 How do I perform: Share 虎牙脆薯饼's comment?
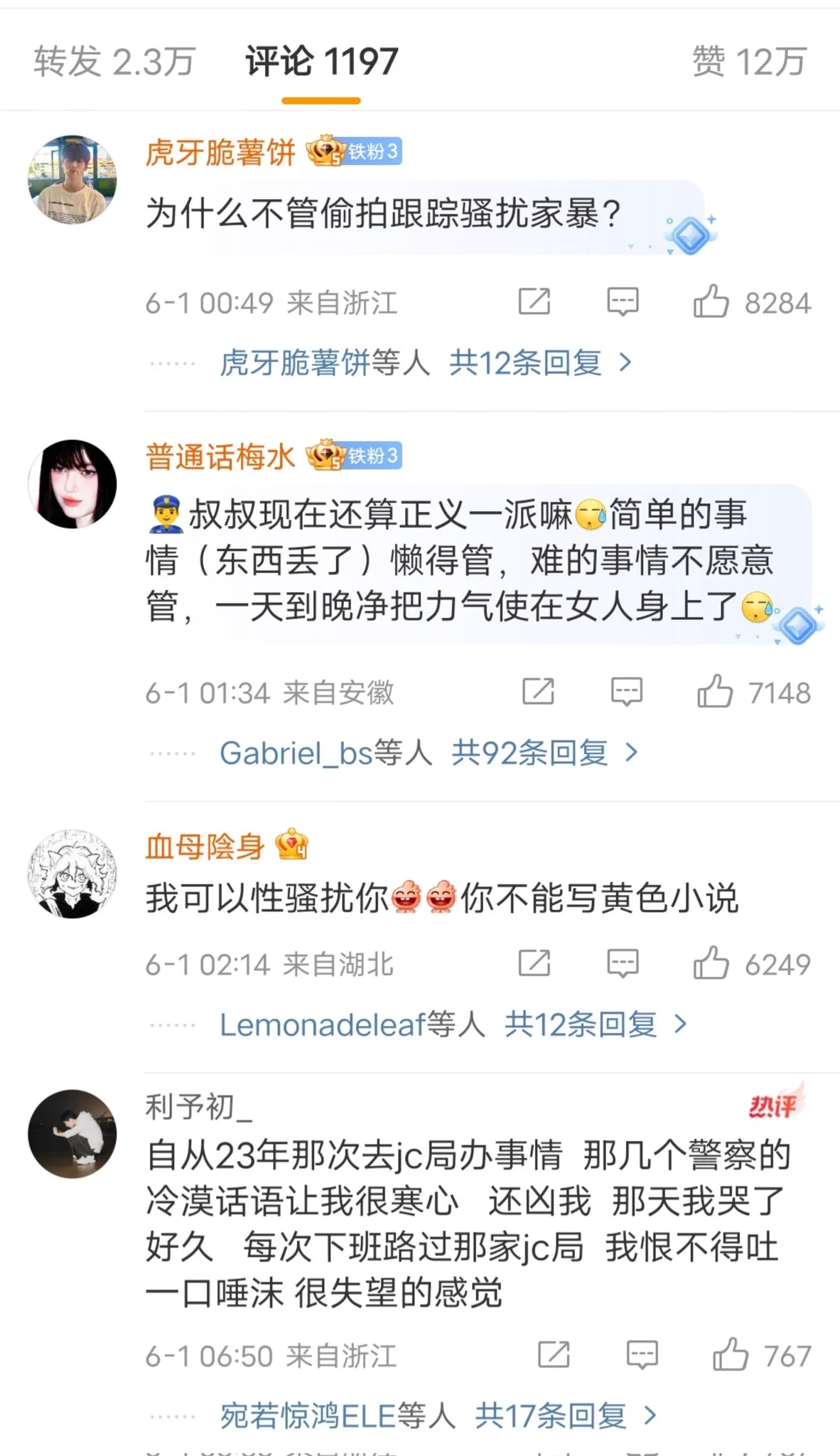534,301
